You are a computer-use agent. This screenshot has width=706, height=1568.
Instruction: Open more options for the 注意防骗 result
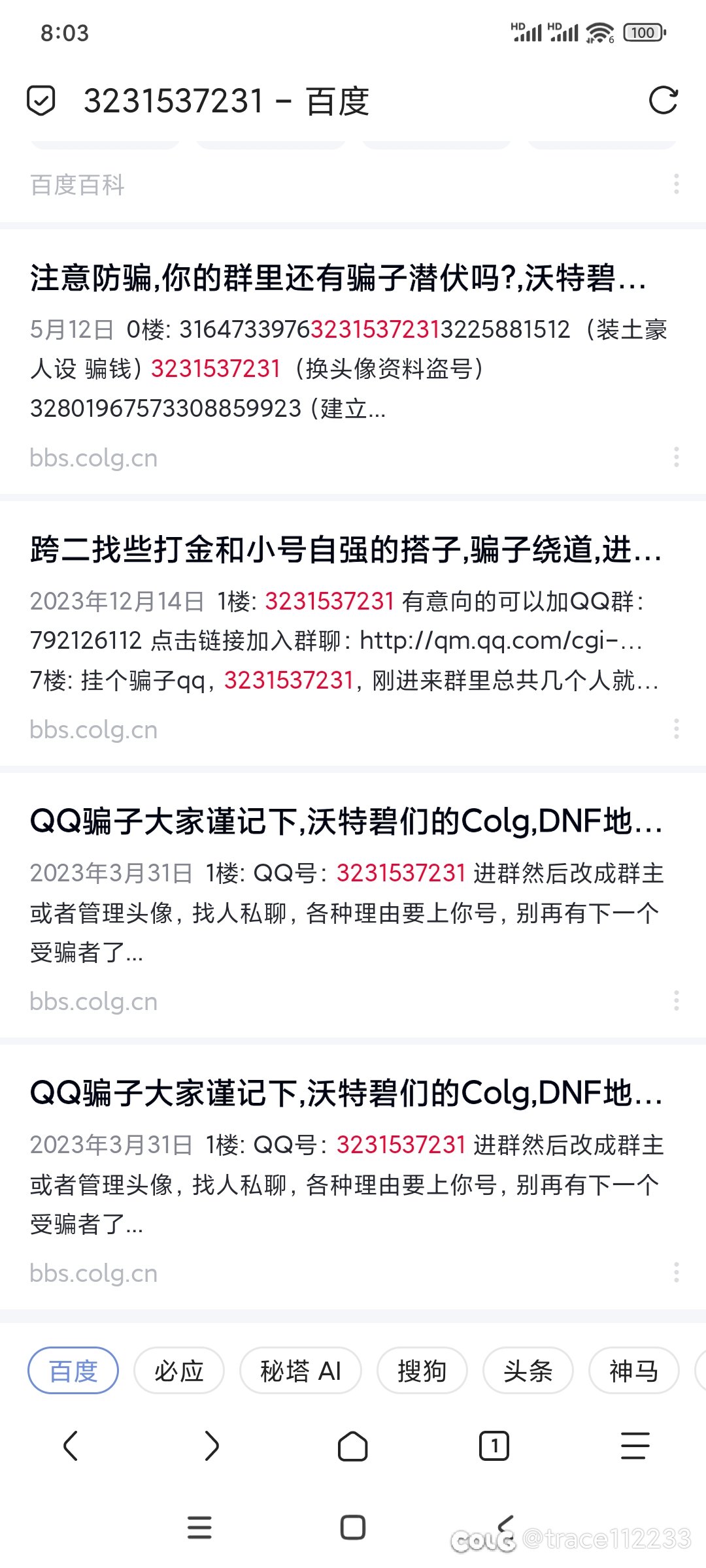[676, 457]
